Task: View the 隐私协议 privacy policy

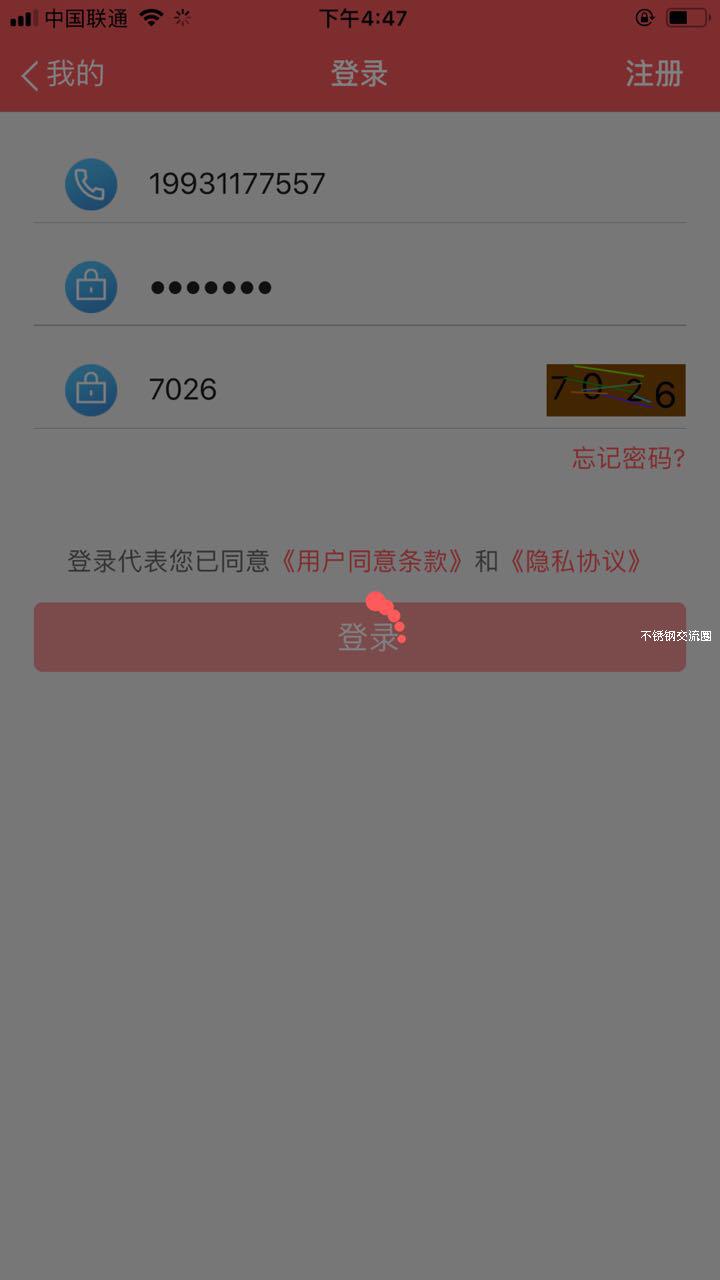Action: [x=574, y=561]
